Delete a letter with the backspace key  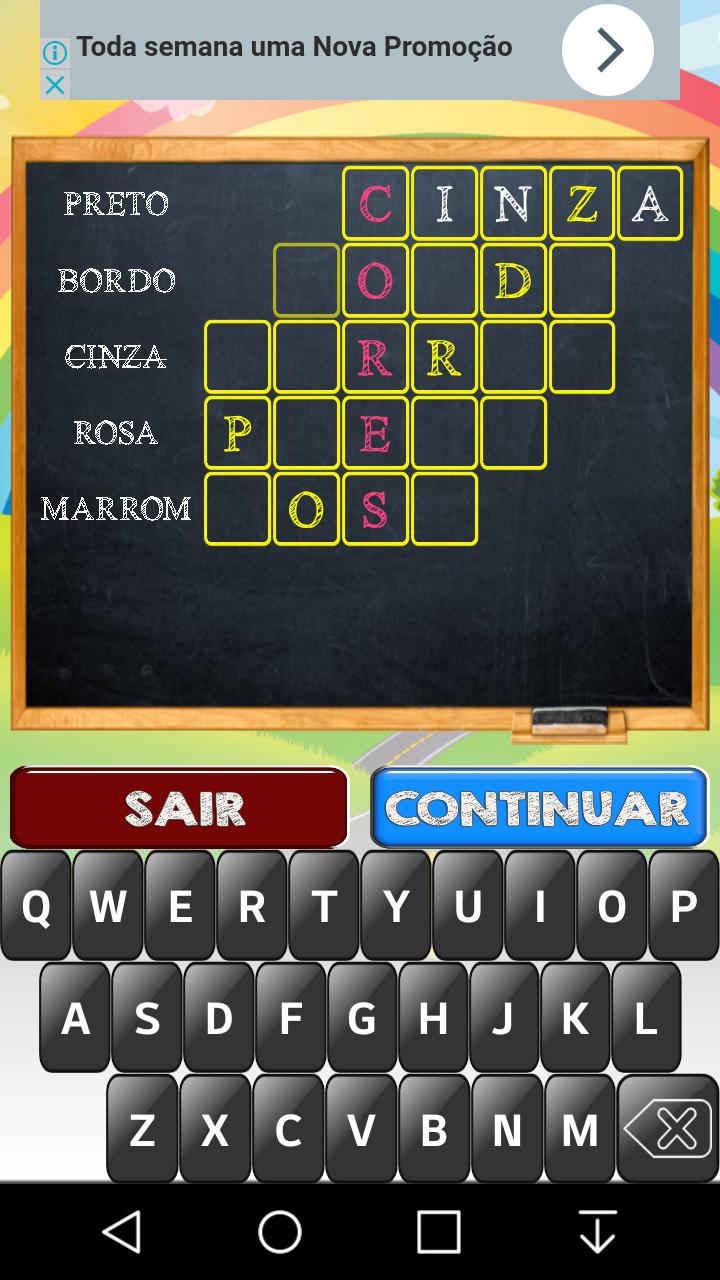[668, 1130]
